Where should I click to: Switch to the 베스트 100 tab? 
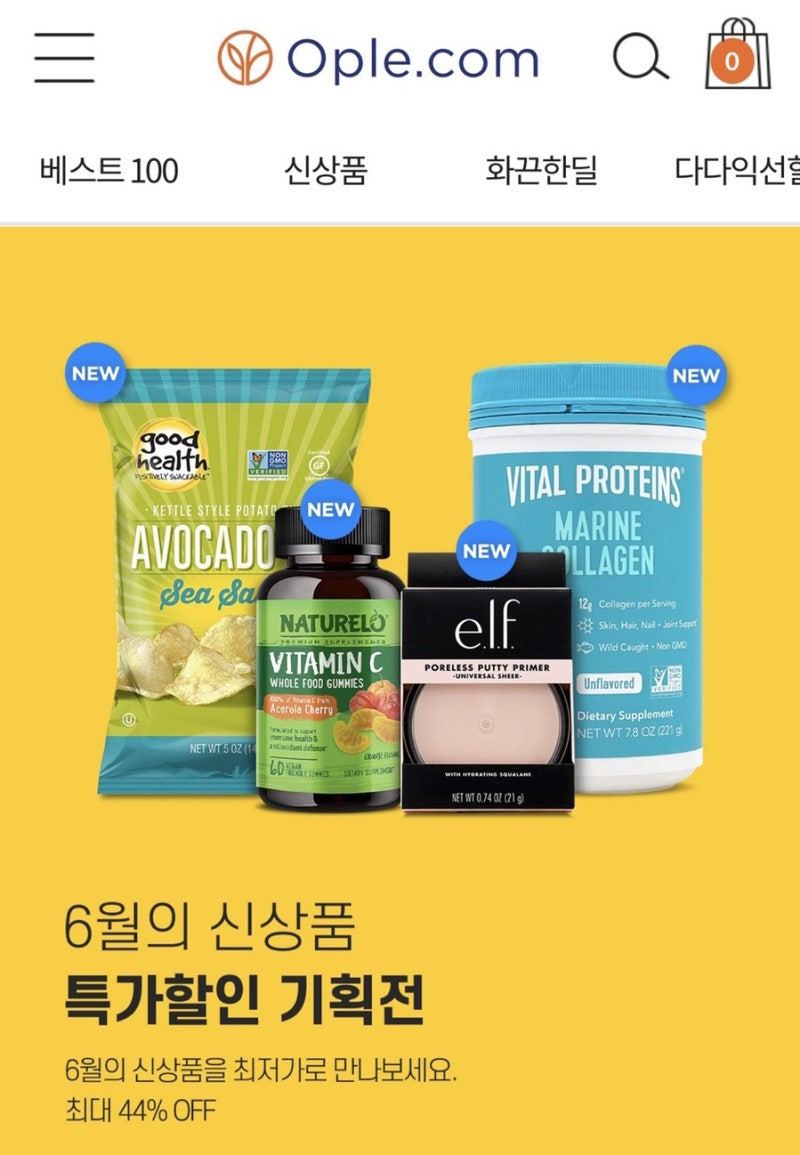109,171
